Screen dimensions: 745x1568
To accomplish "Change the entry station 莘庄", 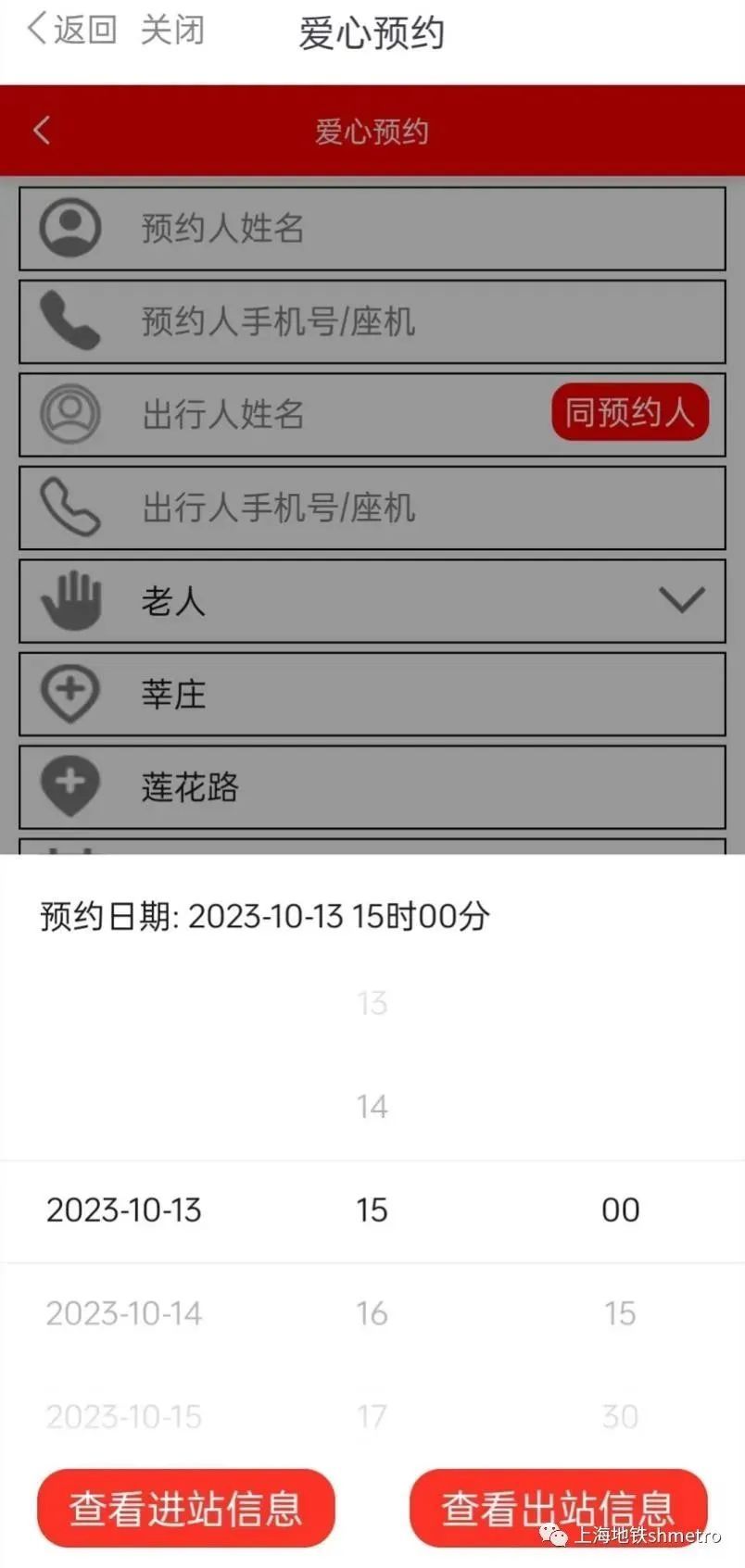I will [372, 695].
